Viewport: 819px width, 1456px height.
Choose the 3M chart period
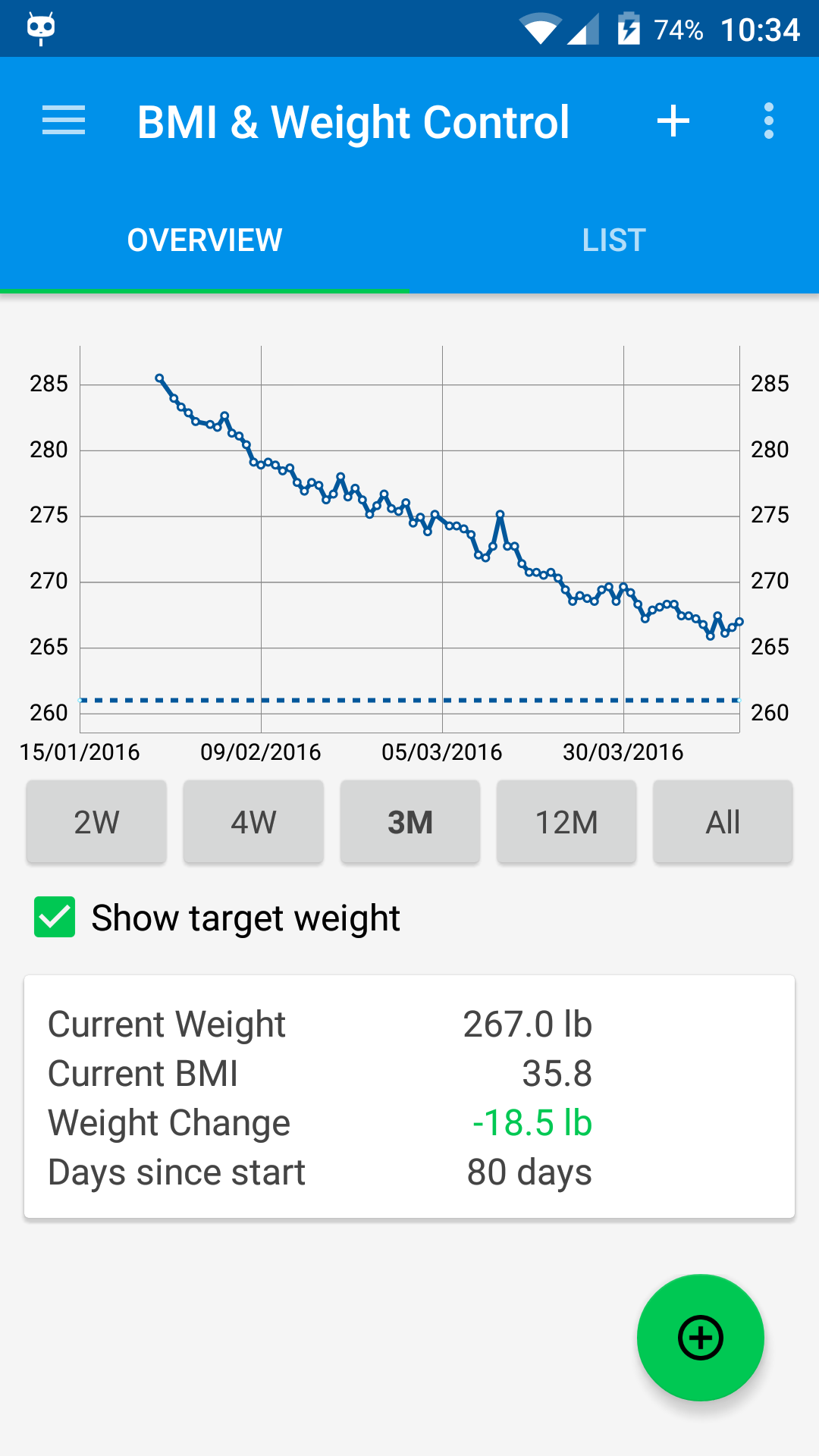tap(410, 822)
